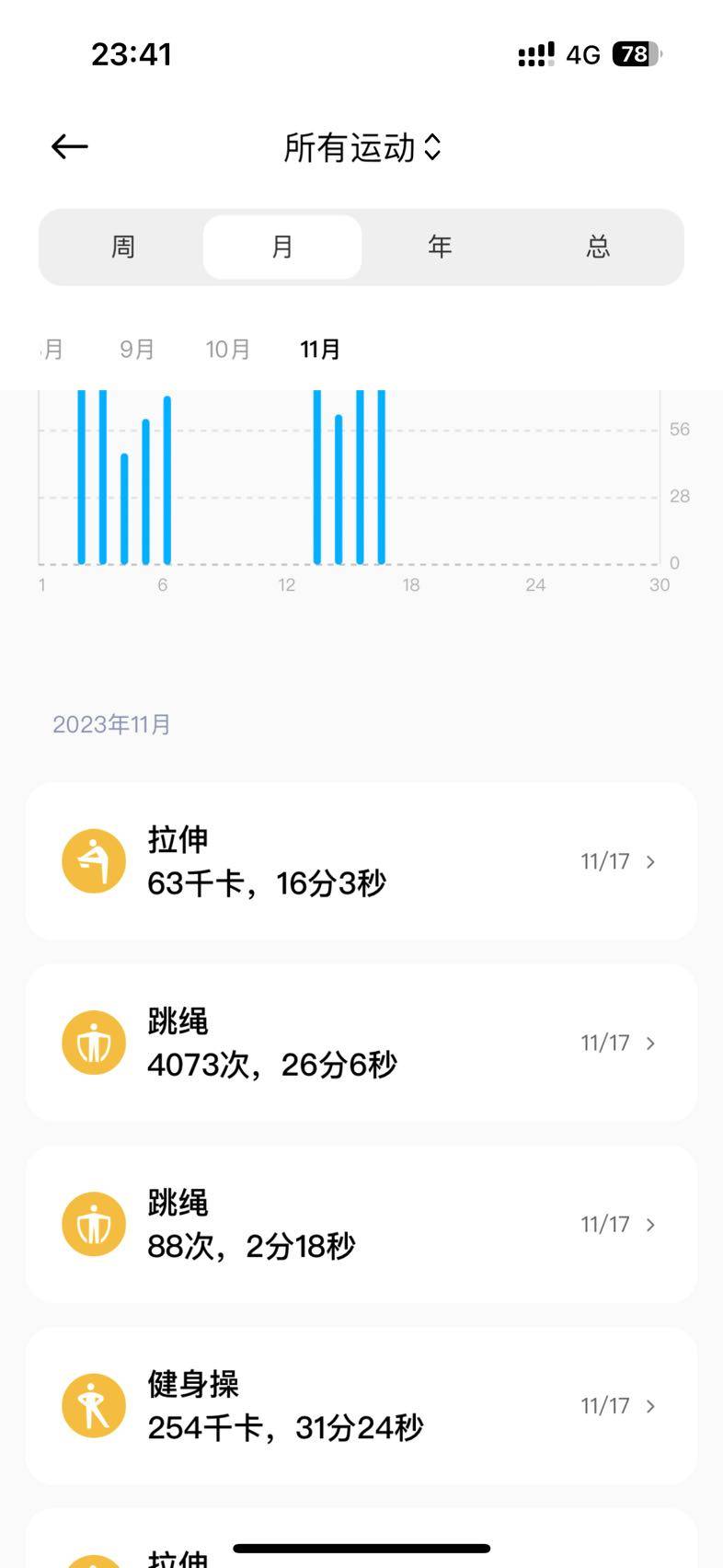
Task: Switch to the 年 view
Action: (x=441, y=247)
